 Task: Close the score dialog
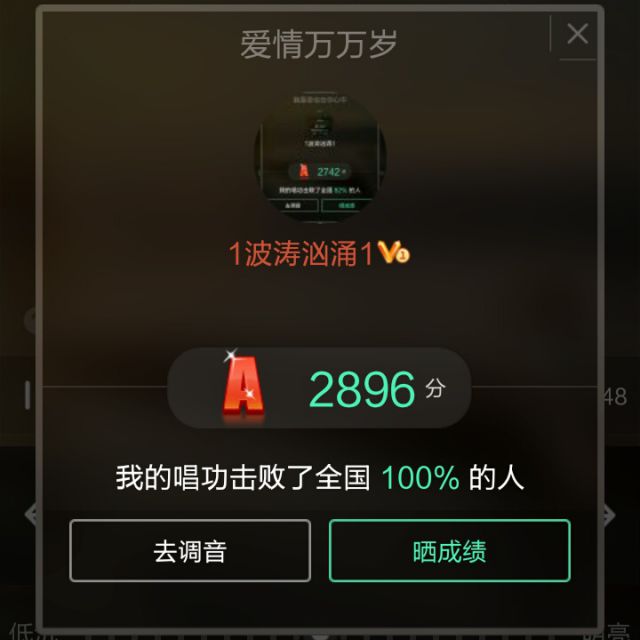(577, 34)
